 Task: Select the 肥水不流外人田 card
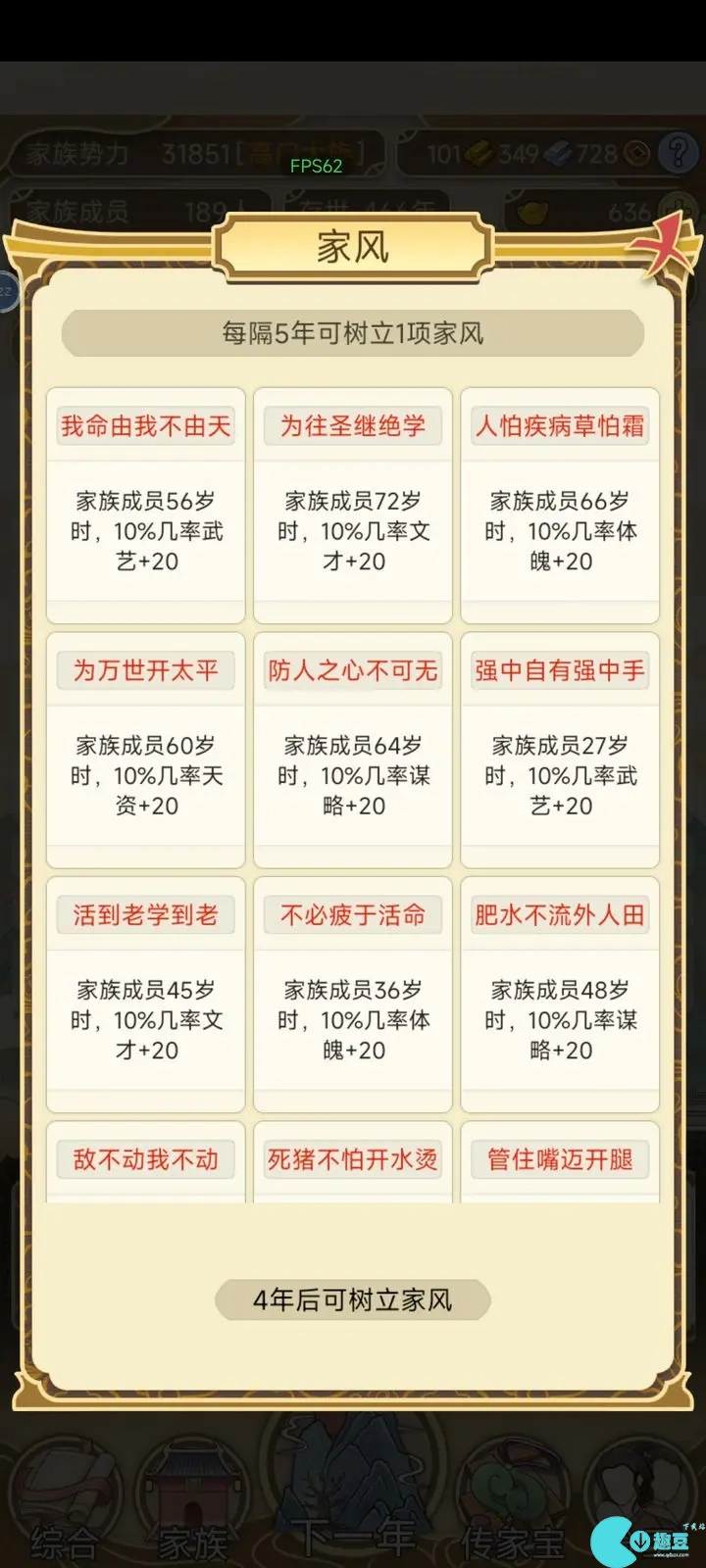(x=560, y=994)
